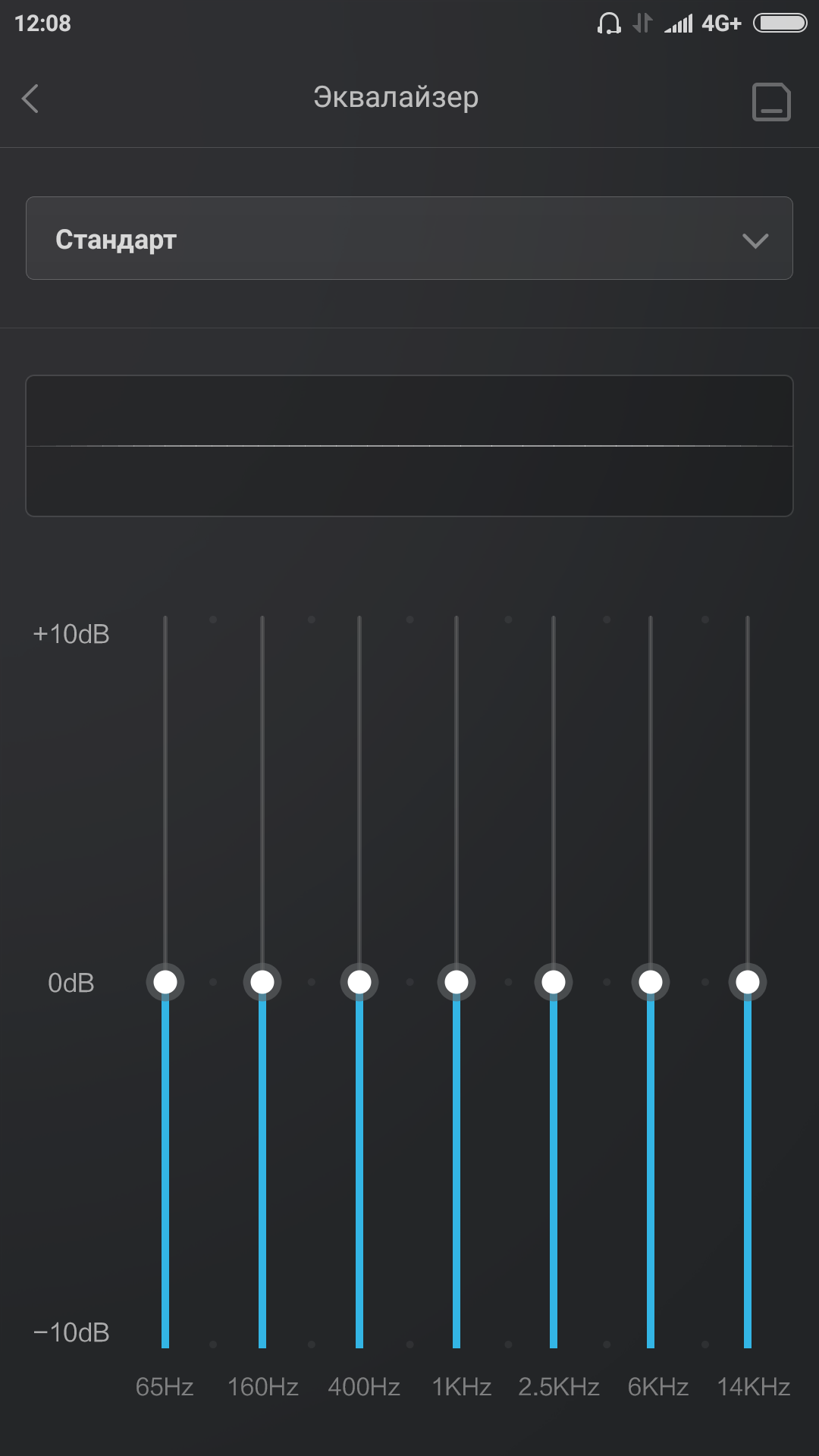The height and width of the screenshot is (1456, 819).
Task: Go back from the Эквалайзер screen
Action: 30,99
